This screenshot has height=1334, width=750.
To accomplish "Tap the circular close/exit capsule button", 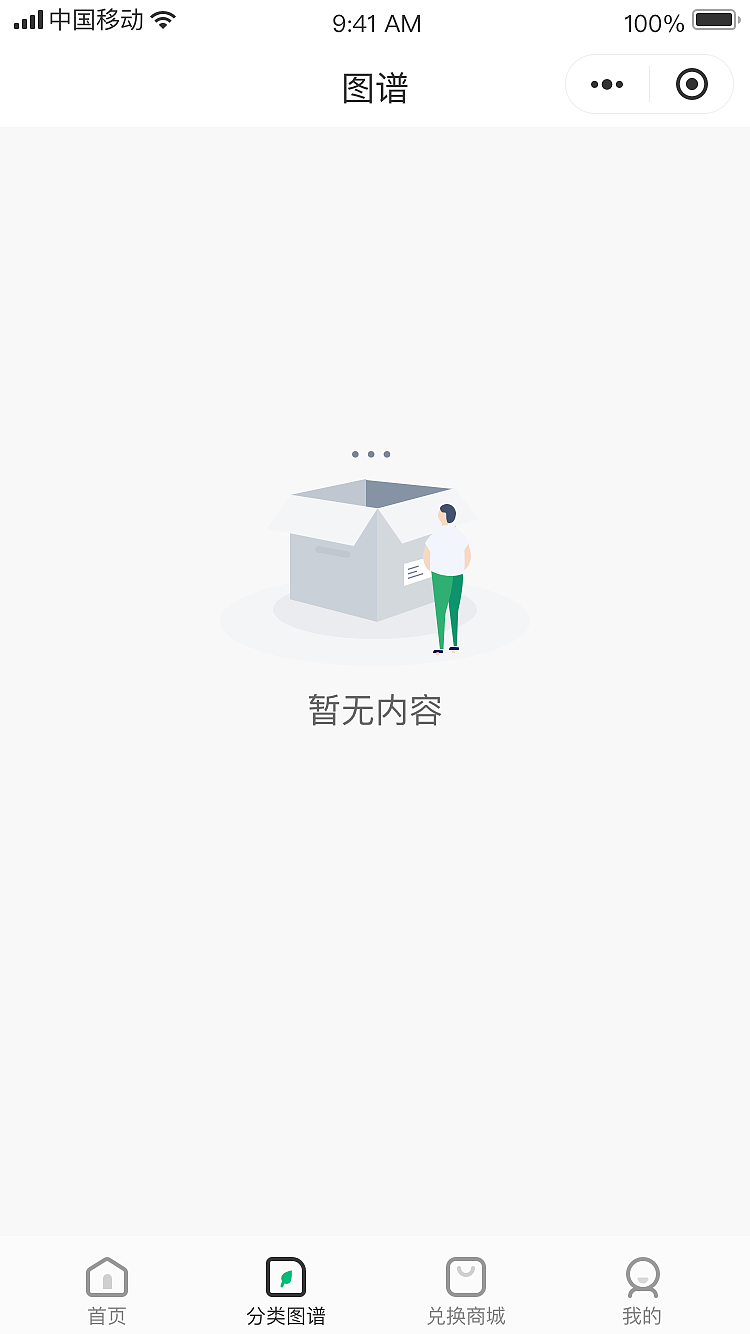I will [692, 84].
